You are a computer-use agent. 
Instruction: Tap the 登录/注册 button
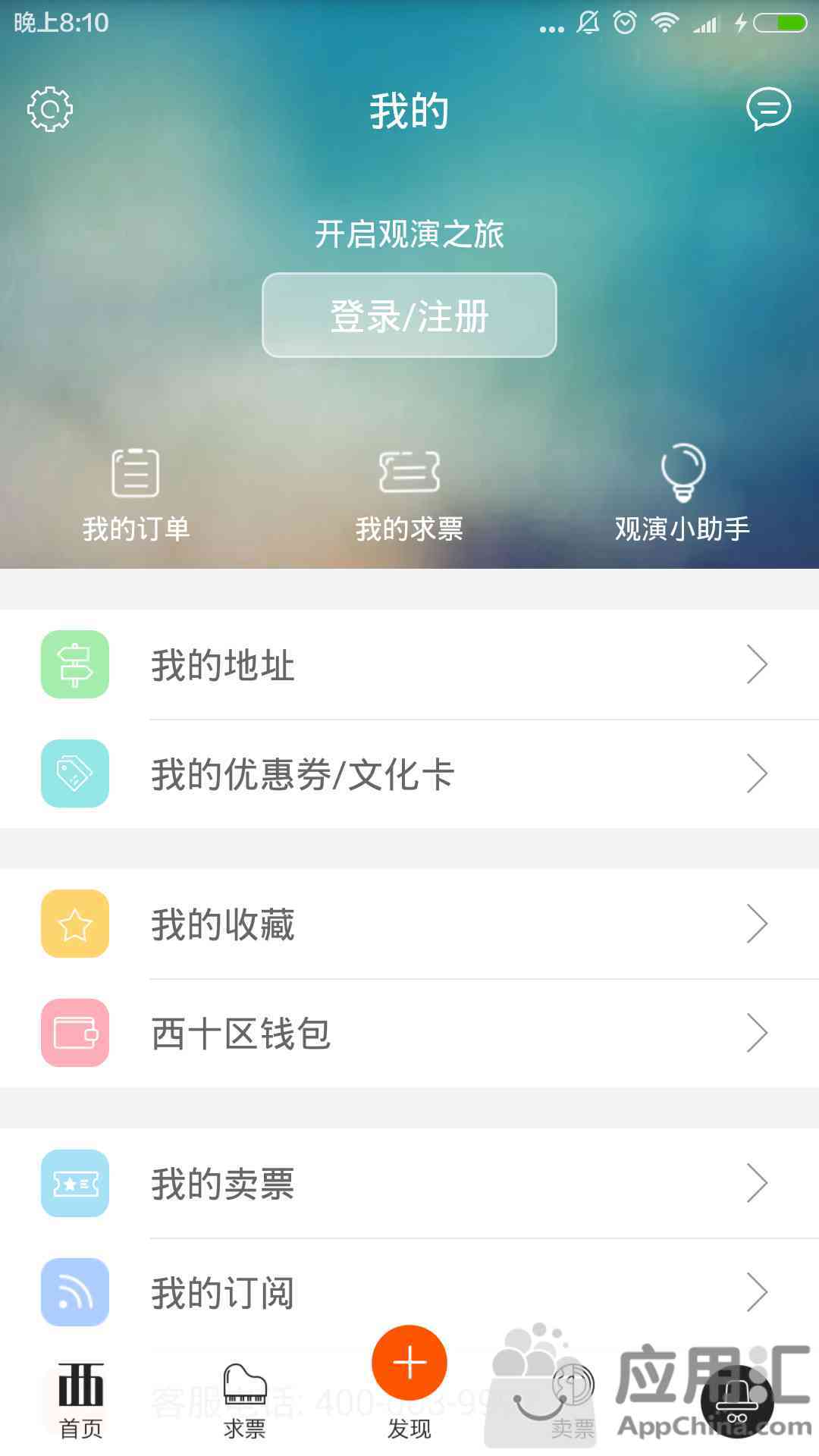(409, 315)
